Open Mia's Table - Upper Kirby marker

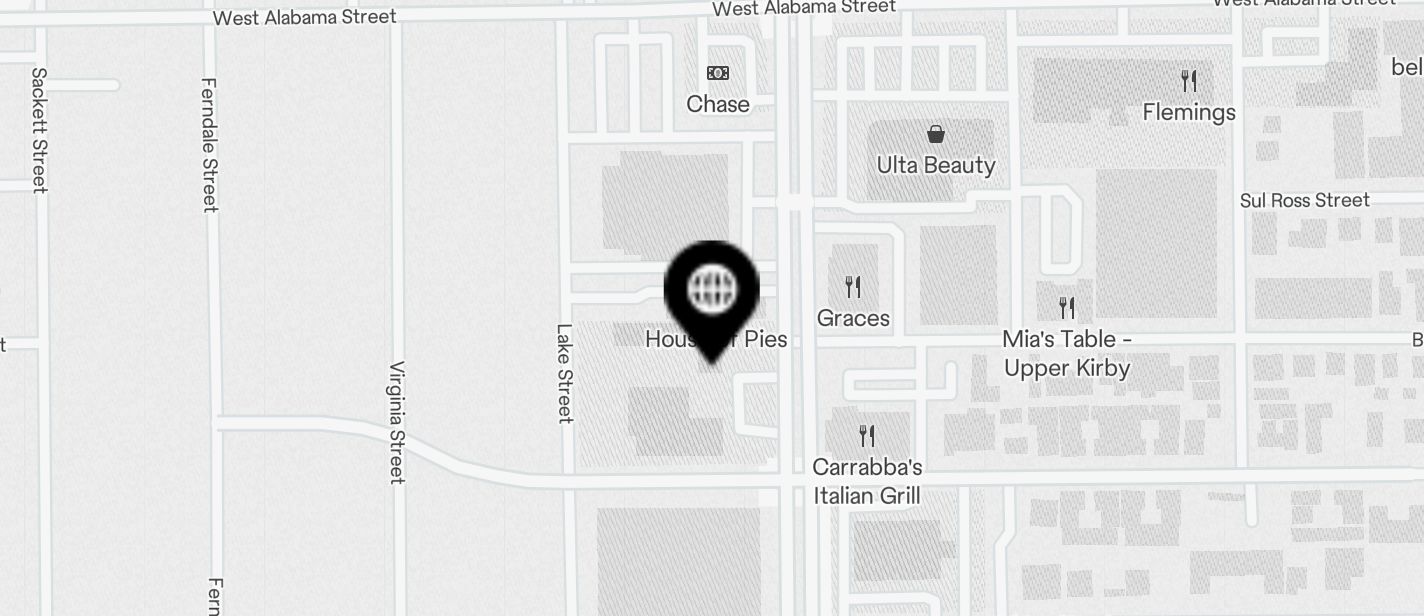(1067, 308)
